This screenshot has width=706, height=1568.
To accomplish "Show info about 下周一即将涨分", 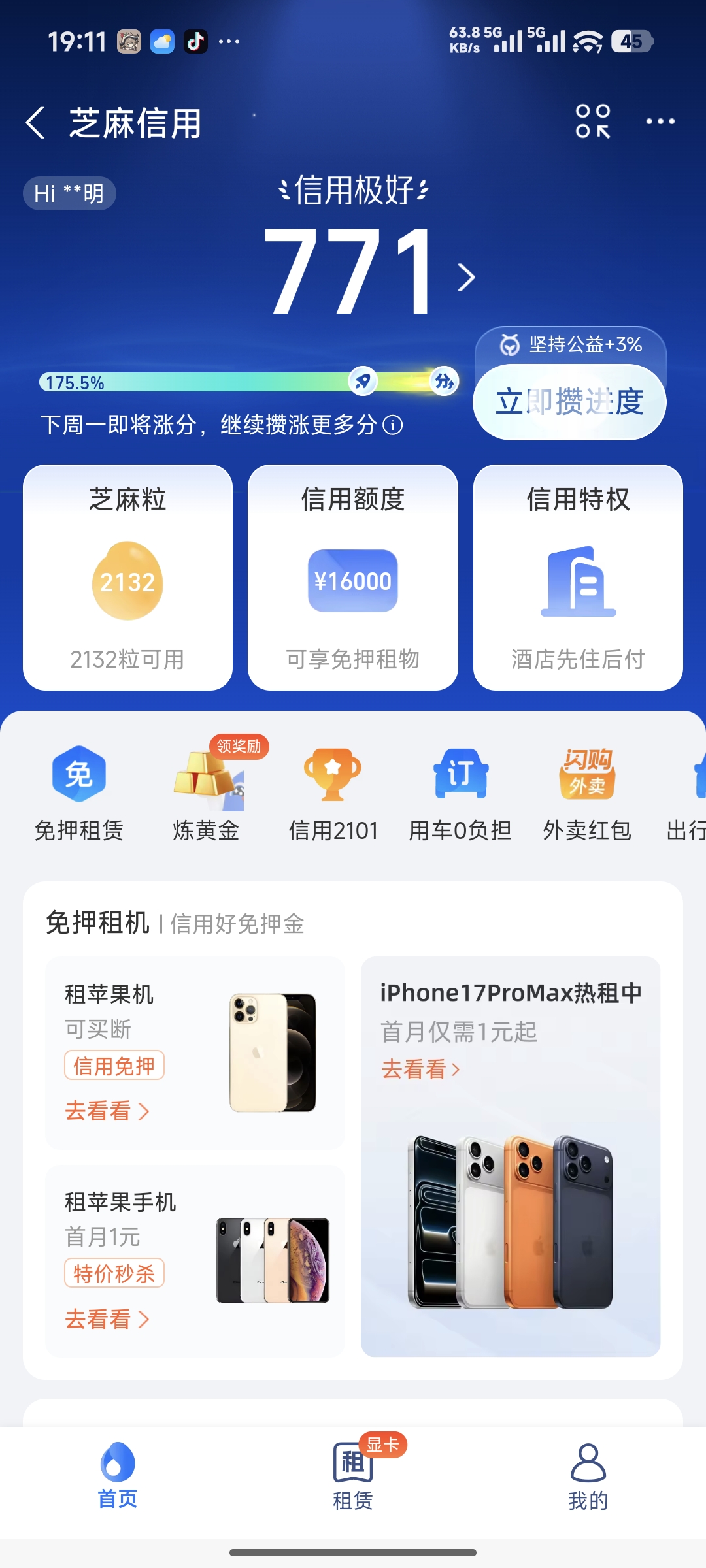I will point(392,425).
